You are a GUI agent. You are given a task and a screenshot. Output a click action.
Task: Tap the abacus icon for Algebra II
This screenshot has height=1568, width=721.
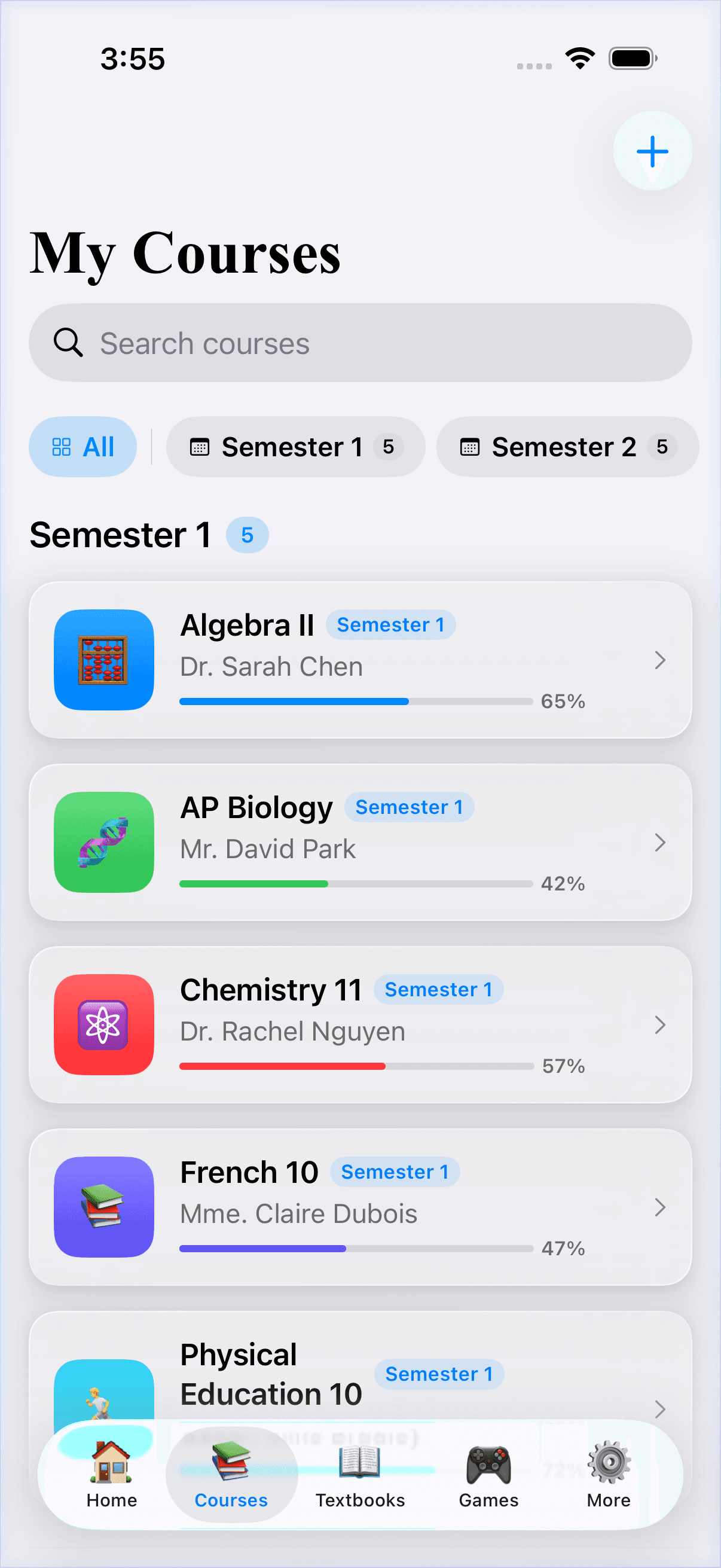pos(103,660)
